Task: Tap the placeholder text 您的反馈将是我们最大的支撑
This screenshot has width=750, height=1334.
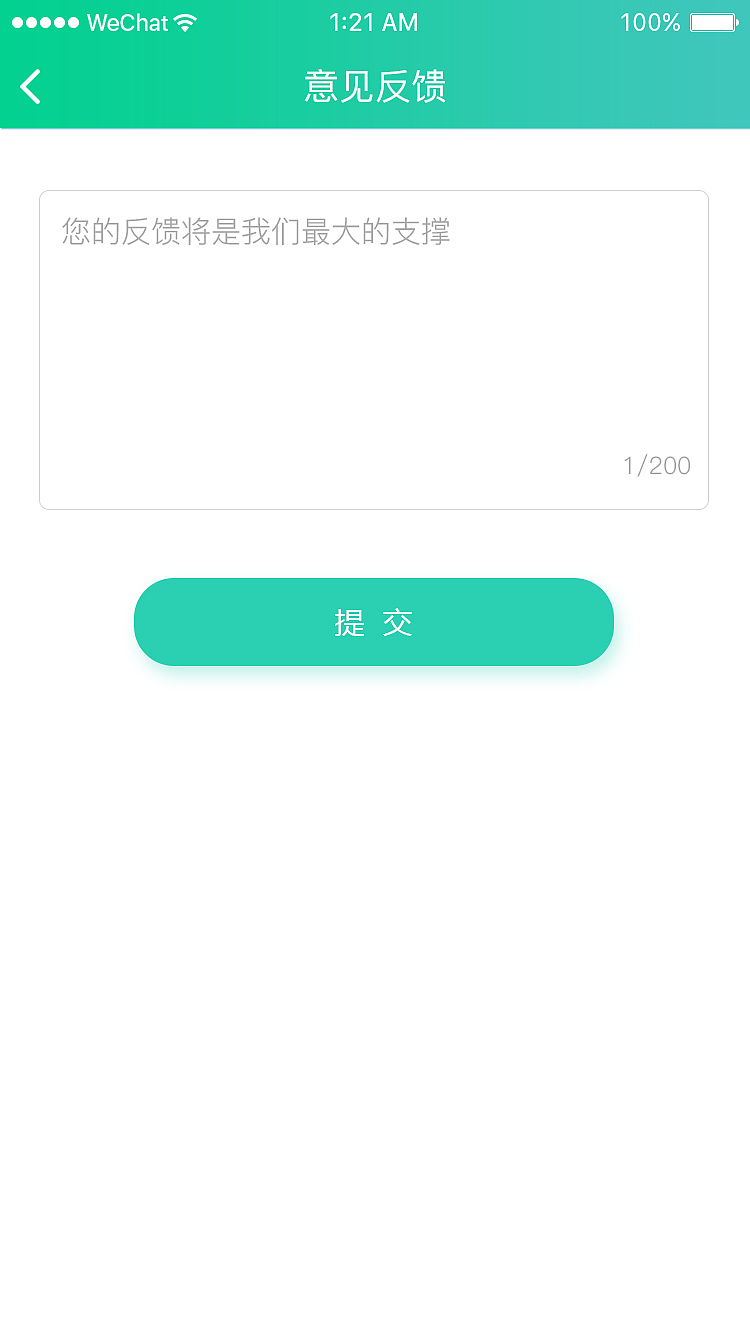Action: pos(255,232)
